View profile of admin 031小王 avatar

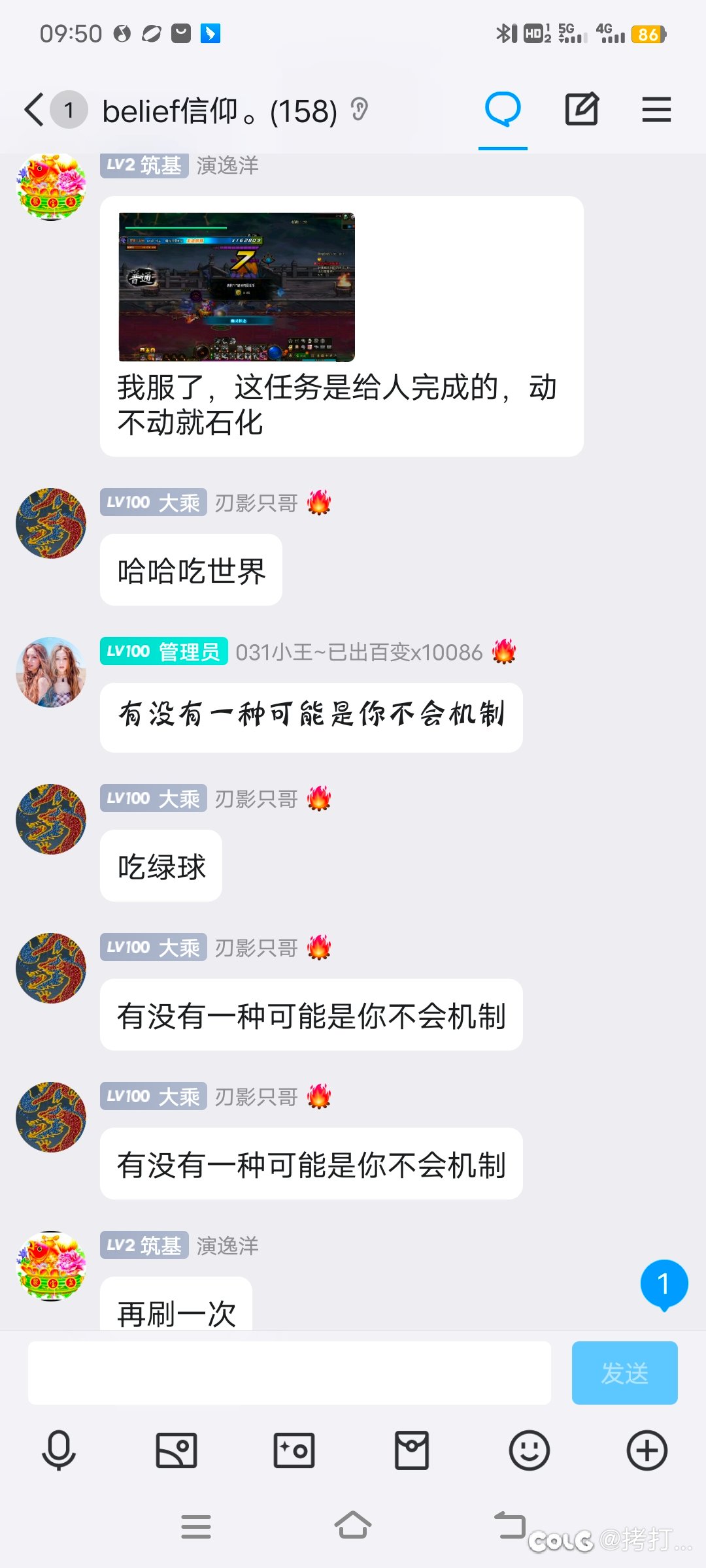[x=51, y=672]
